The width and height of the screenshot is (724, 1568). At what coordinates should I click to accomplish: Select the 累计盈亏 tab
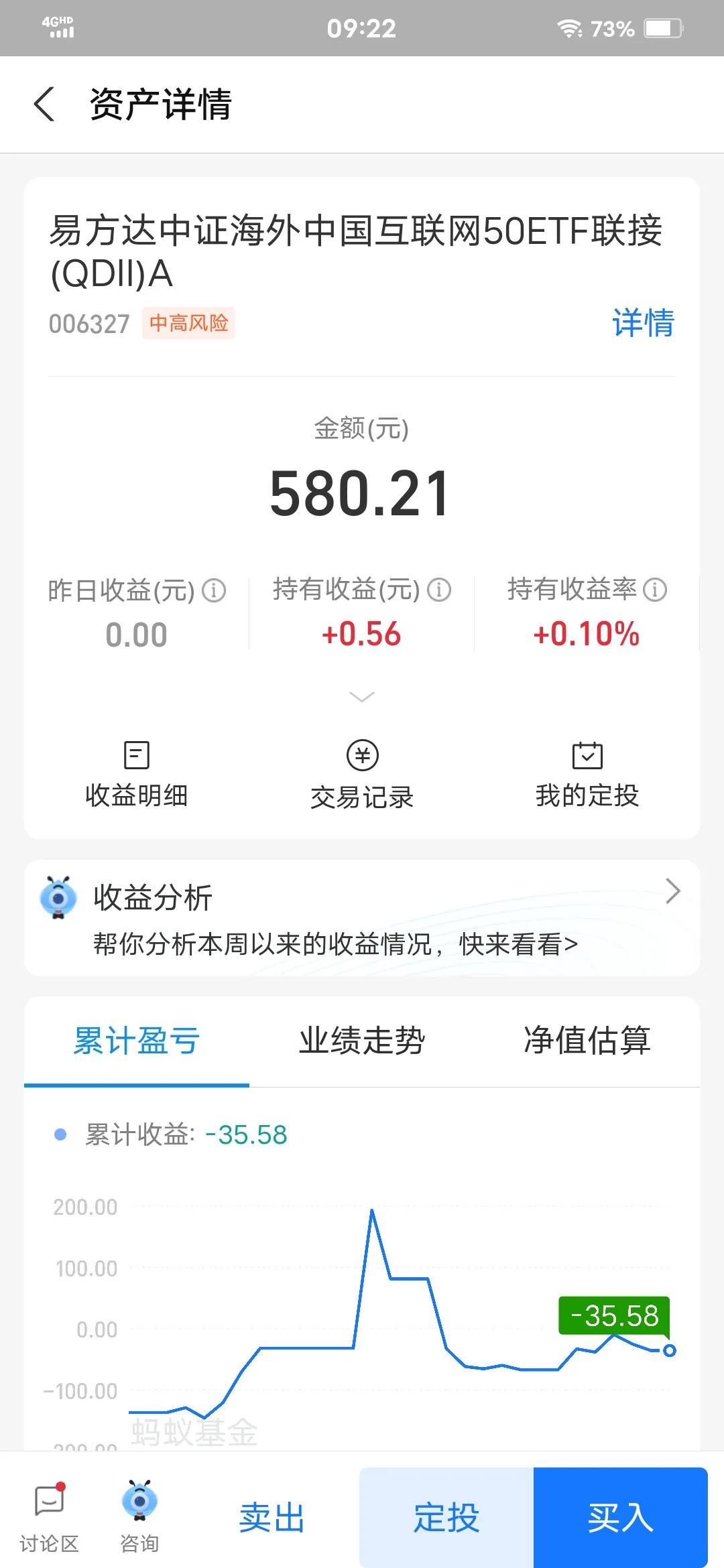point(137,1041)
